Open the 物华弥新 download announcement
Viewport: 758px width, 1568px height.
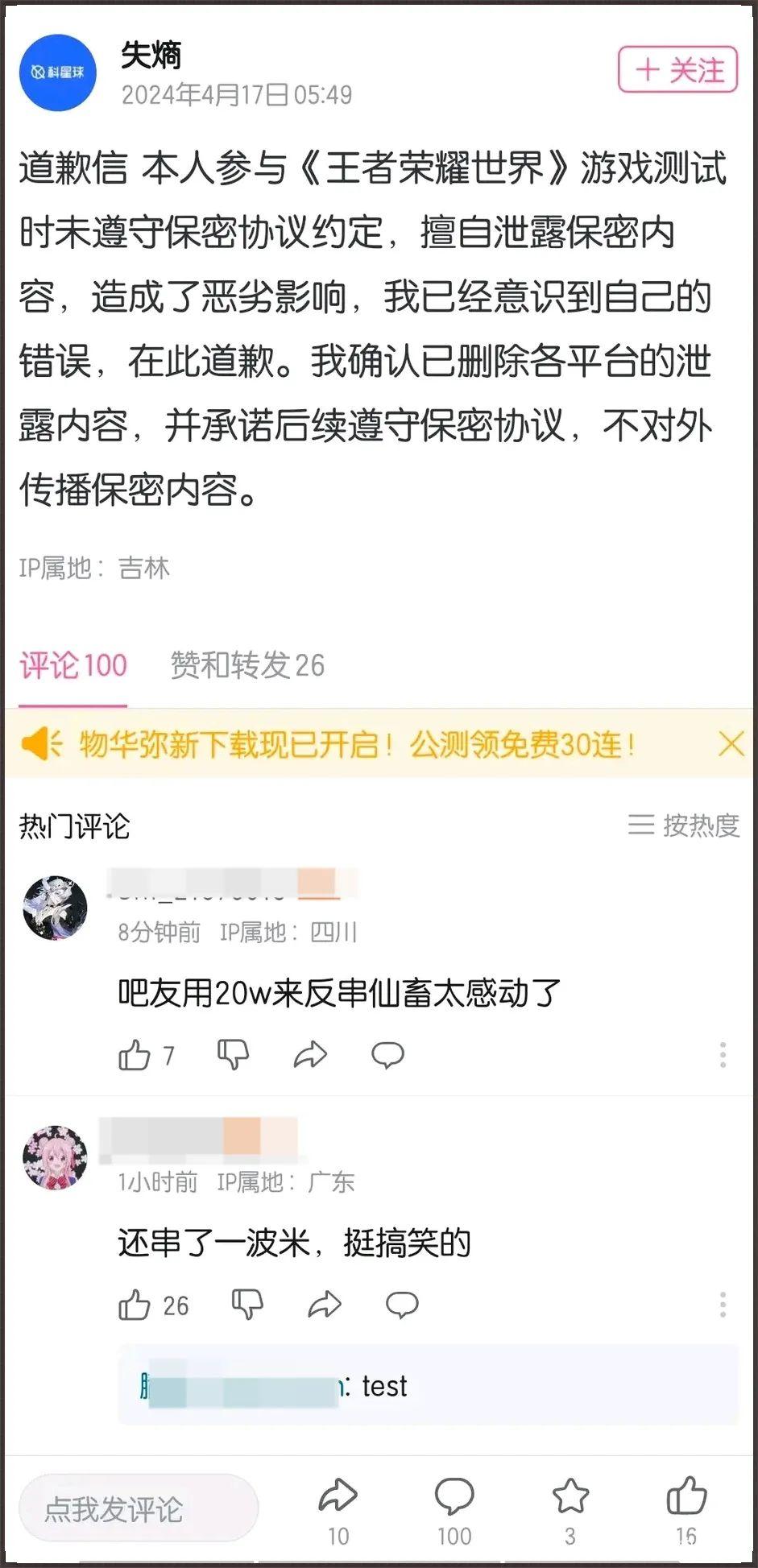(x=356, y=744)
